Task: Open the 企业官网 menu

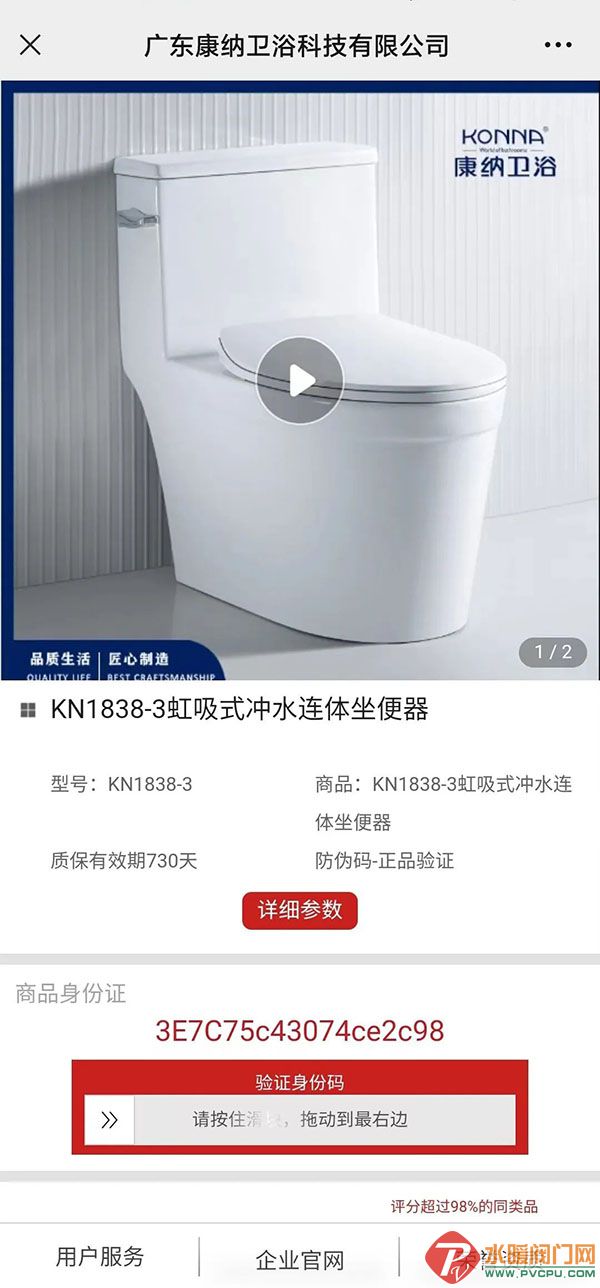Action: (299, 1259)
